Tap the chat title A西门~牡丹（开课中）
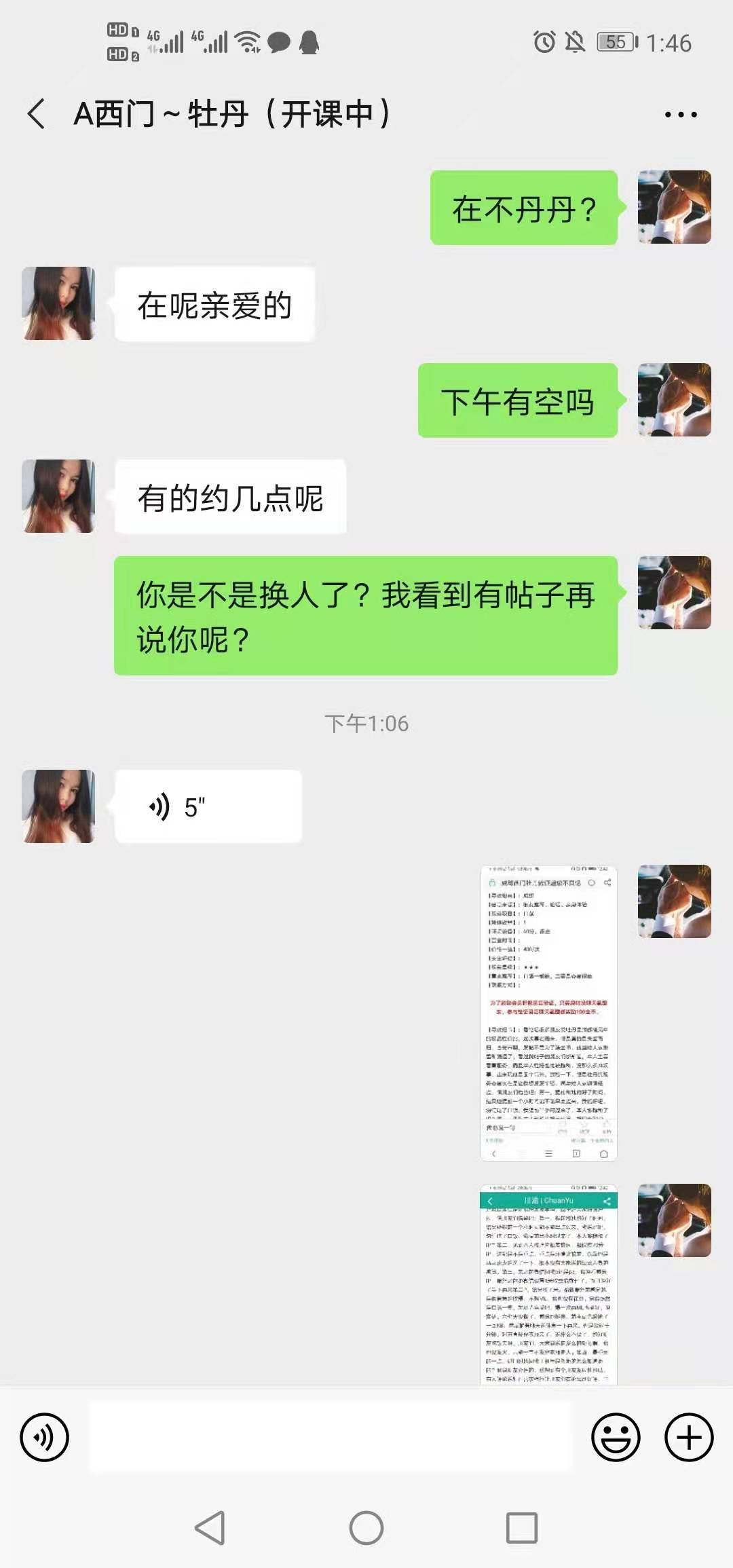 tap(231, 112)
